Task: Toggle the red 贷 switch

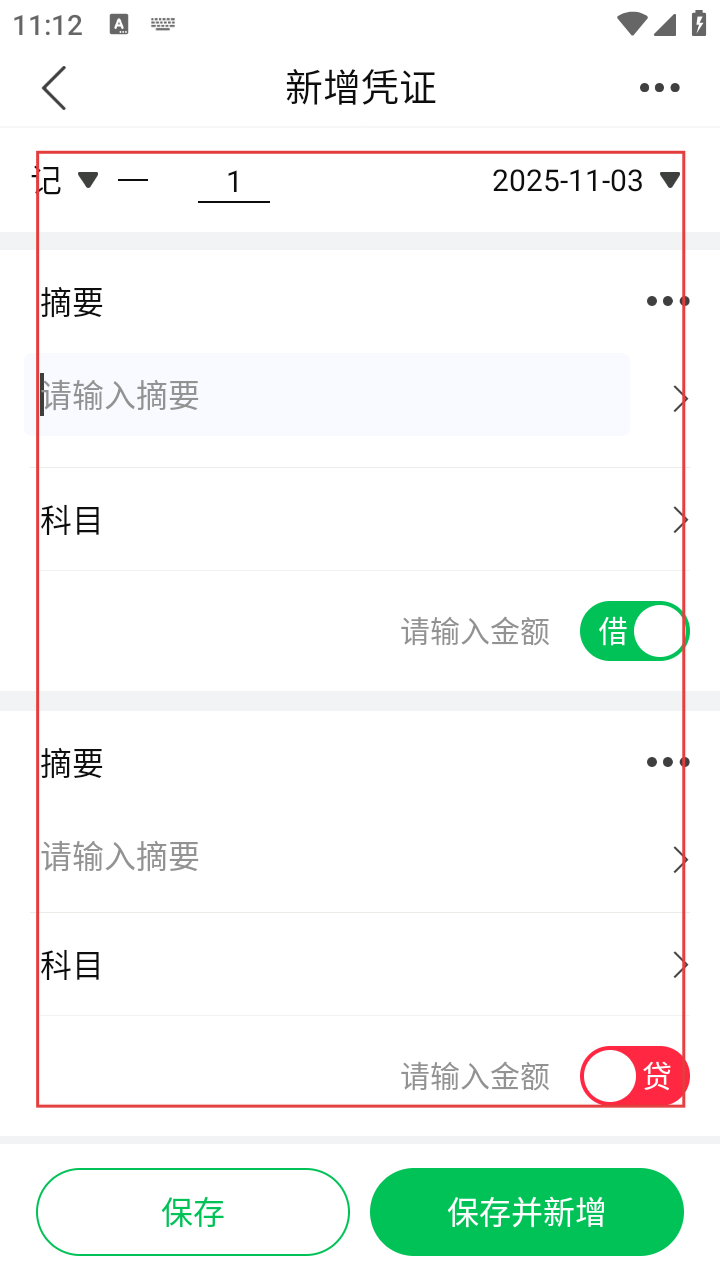Action: pos(634,1076)
